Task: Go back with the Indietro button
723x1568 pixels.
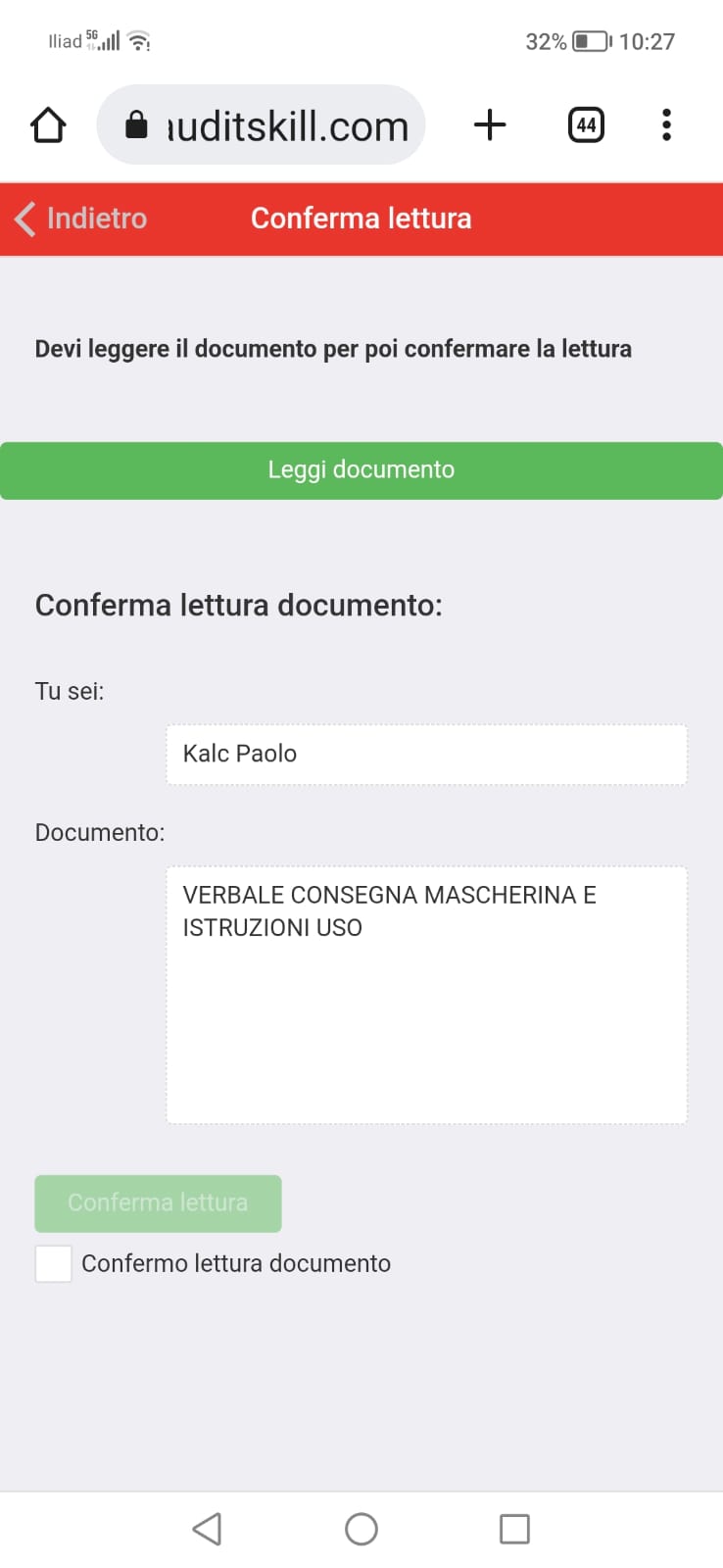Action: 81,219
